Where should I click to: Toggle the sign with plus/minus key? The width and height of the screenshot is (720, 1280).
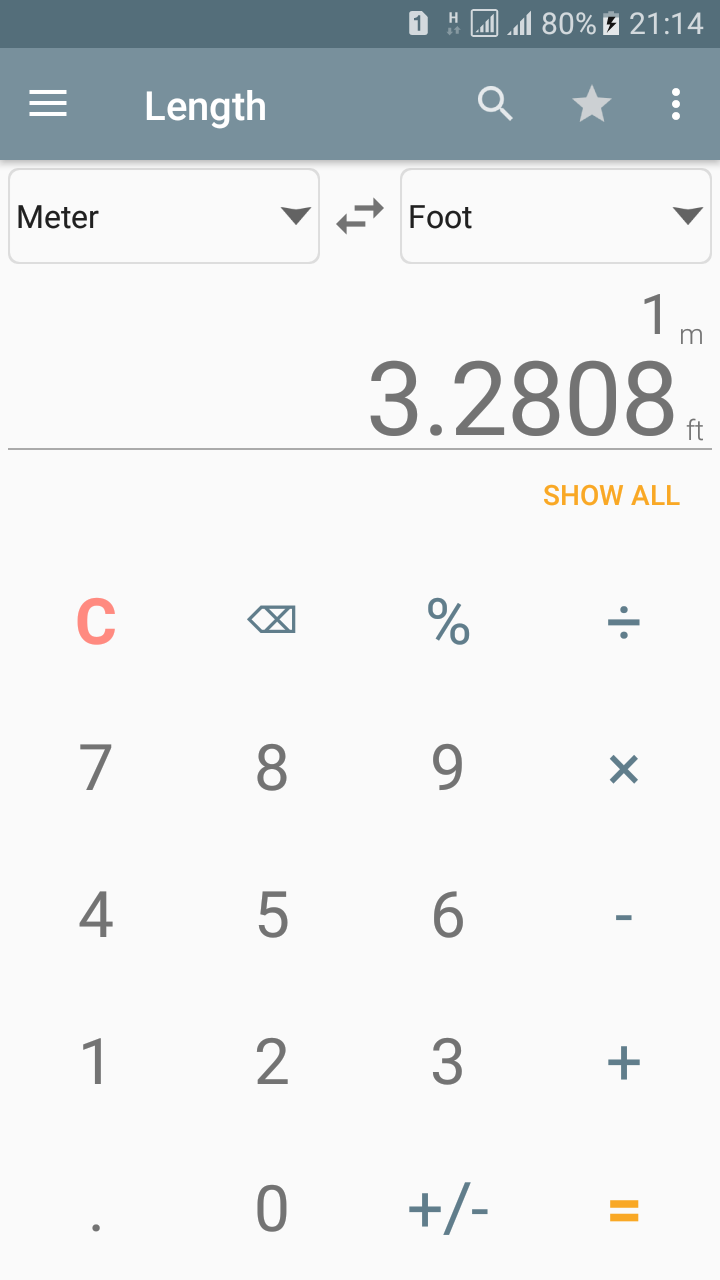(x=447, y=1209)
